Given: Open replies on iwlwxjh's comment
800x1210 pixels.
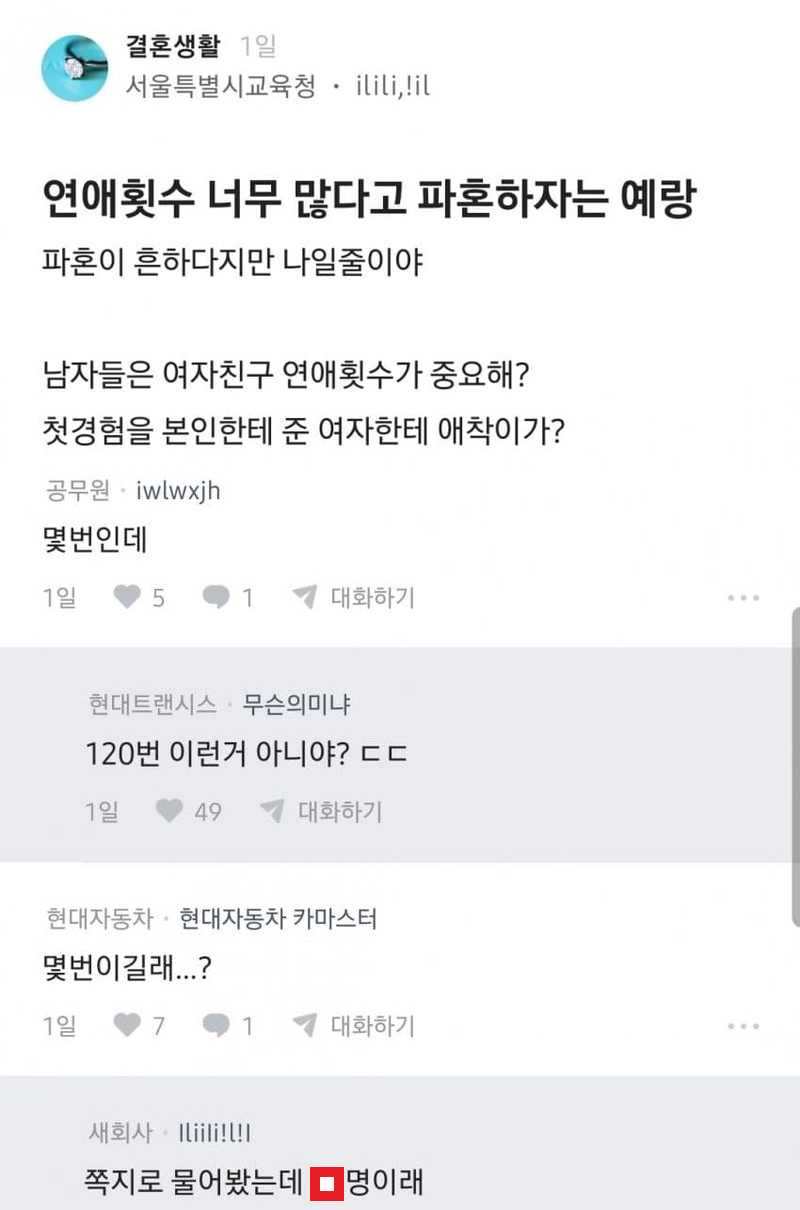Looking at the screenshot, I should (216, 598).
